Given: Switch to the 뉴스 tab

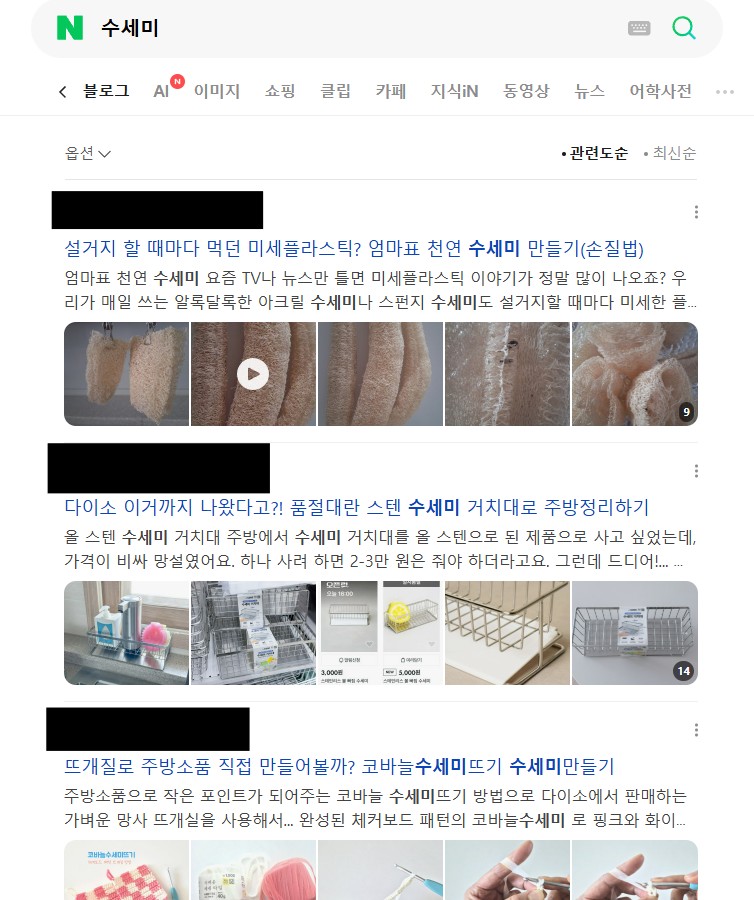Looking at the screenshot, I should (589, 91).
